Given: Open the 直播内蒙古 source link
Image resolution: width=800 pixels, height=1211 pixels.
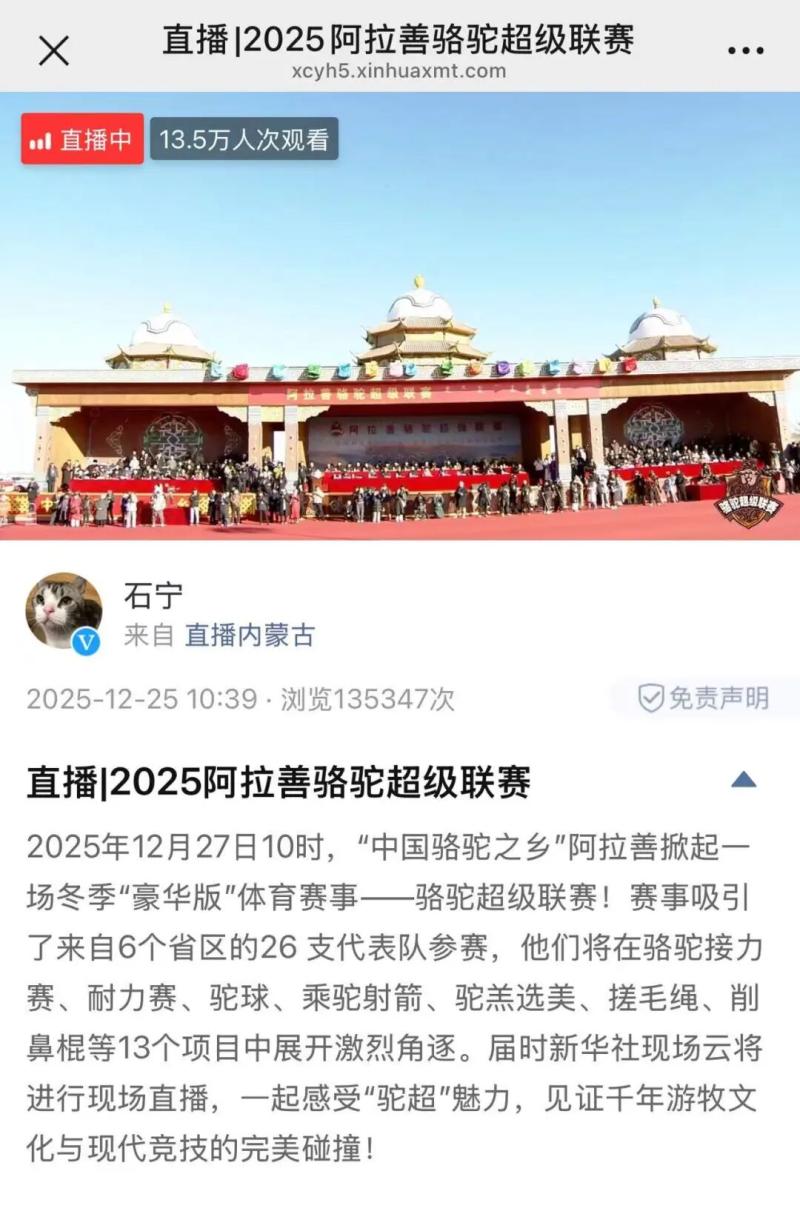Looking at the screenshot, I should point(250,635).
